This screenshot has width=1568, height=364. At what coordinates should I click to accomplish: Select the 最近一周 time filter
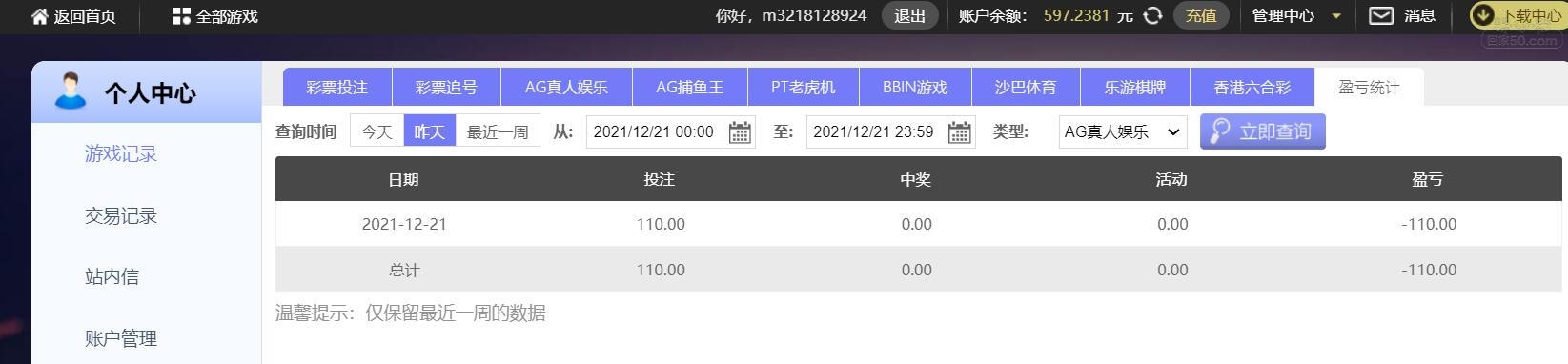(x=498, y=131)
